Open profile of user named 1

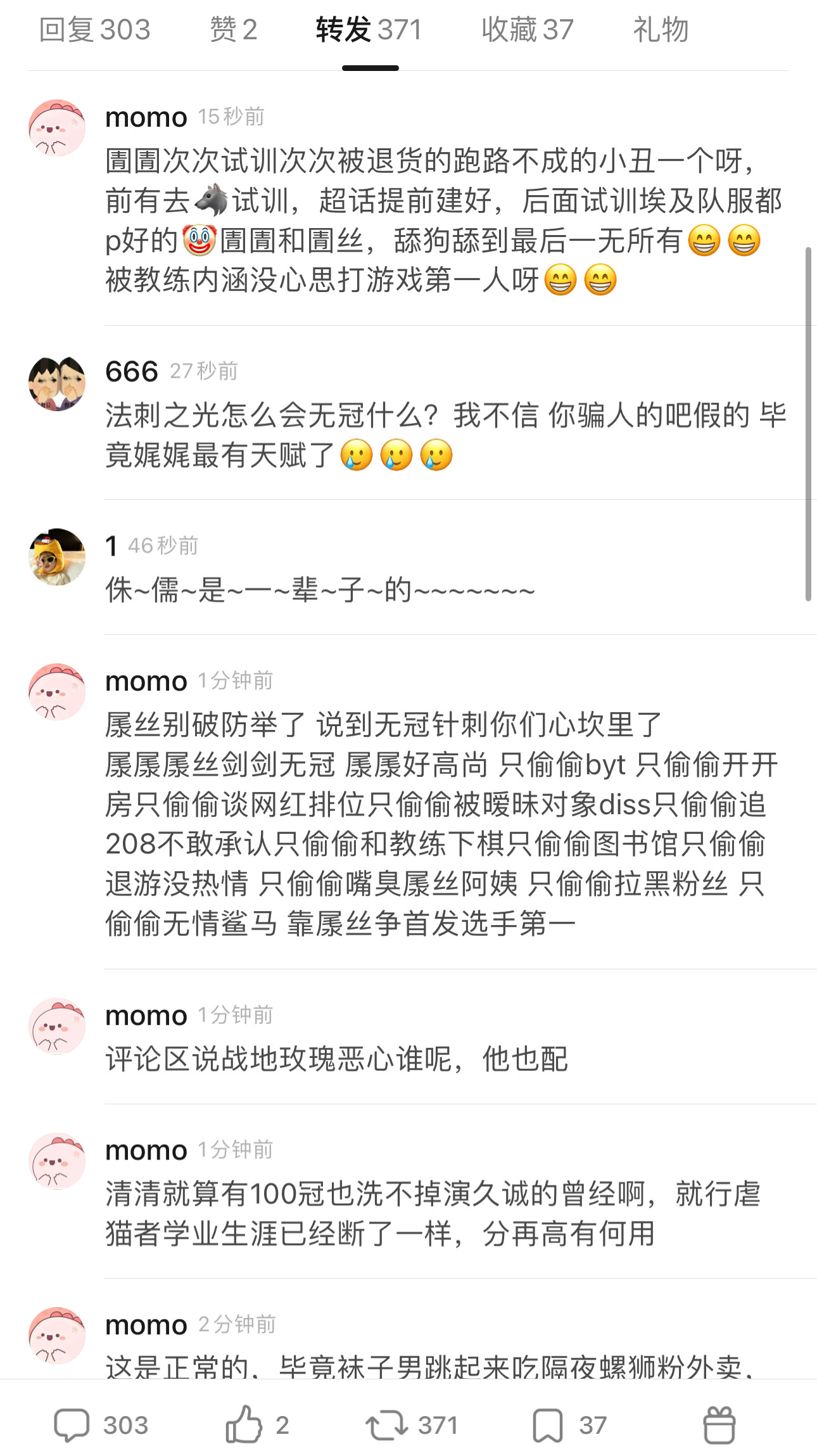[x=57, y=557]
